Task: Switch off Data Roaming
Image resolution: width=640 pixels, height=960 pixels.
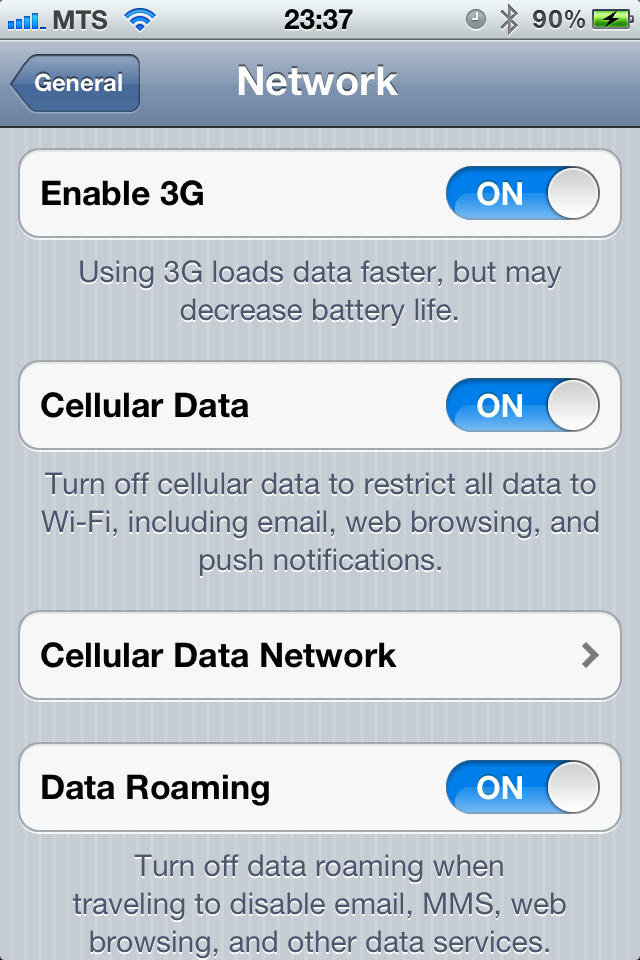Action: click(x=522, y=788)
